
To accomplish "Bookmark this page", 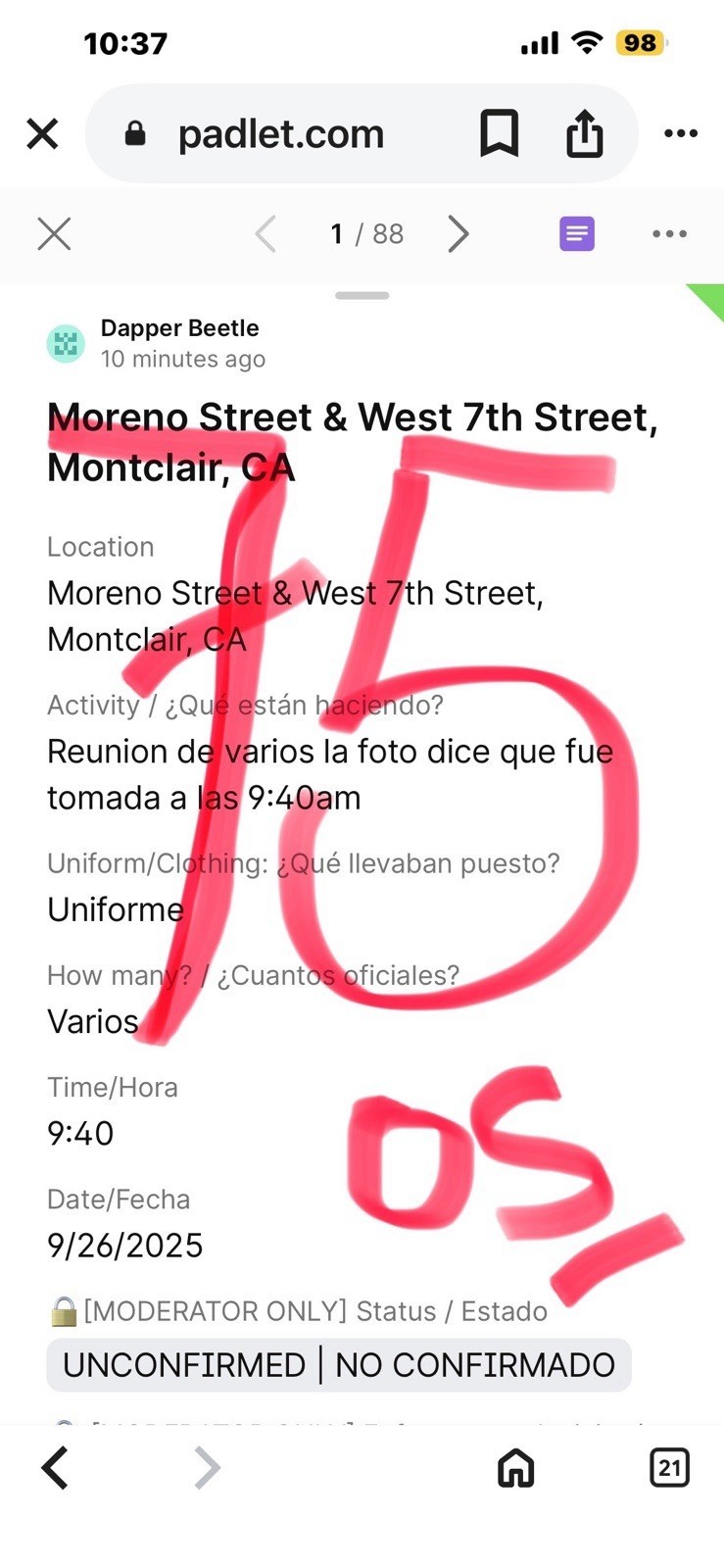I will (x=499, y=133).
